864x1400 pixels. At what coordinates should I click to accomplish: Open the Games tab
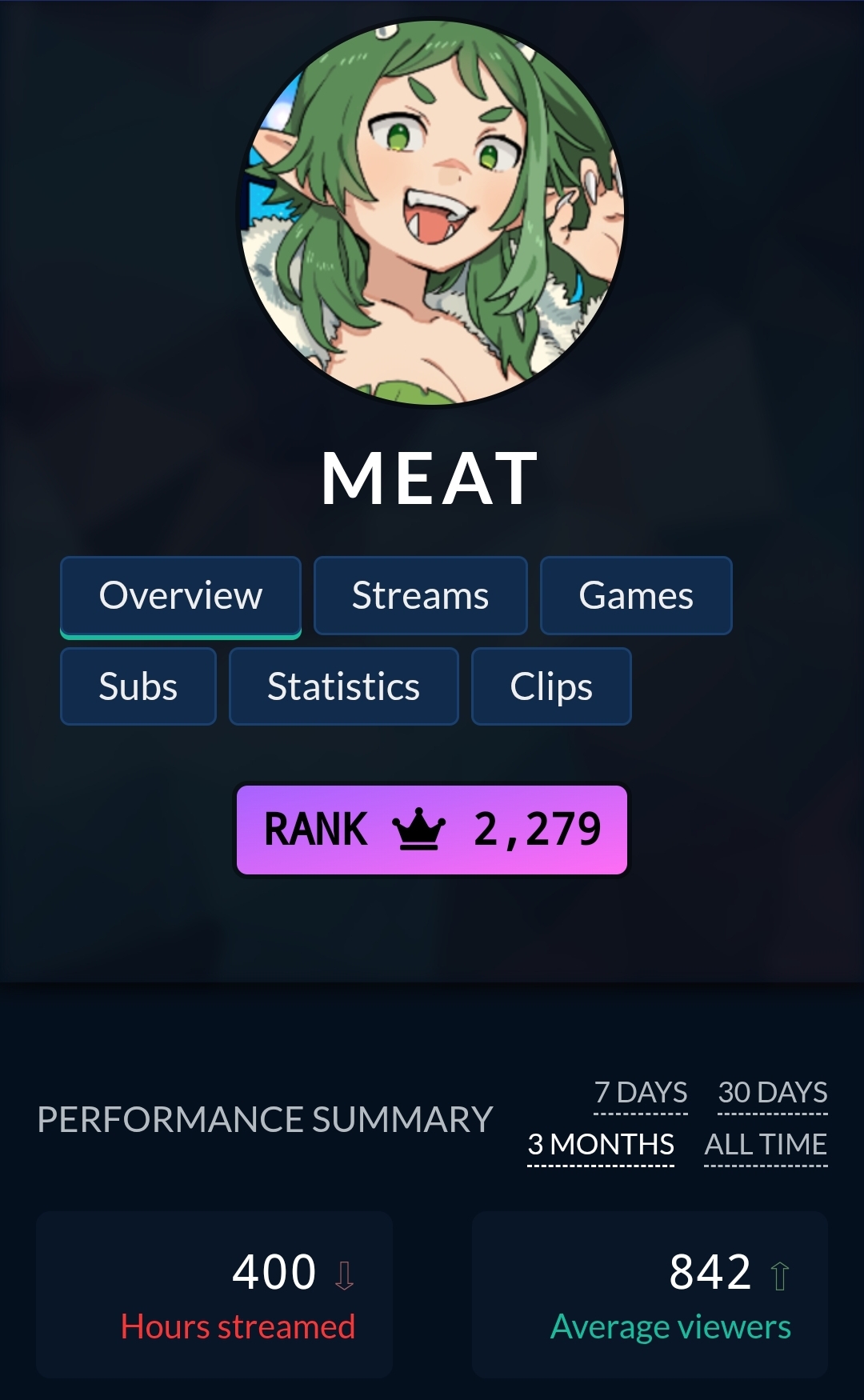(x=636, y=596)
